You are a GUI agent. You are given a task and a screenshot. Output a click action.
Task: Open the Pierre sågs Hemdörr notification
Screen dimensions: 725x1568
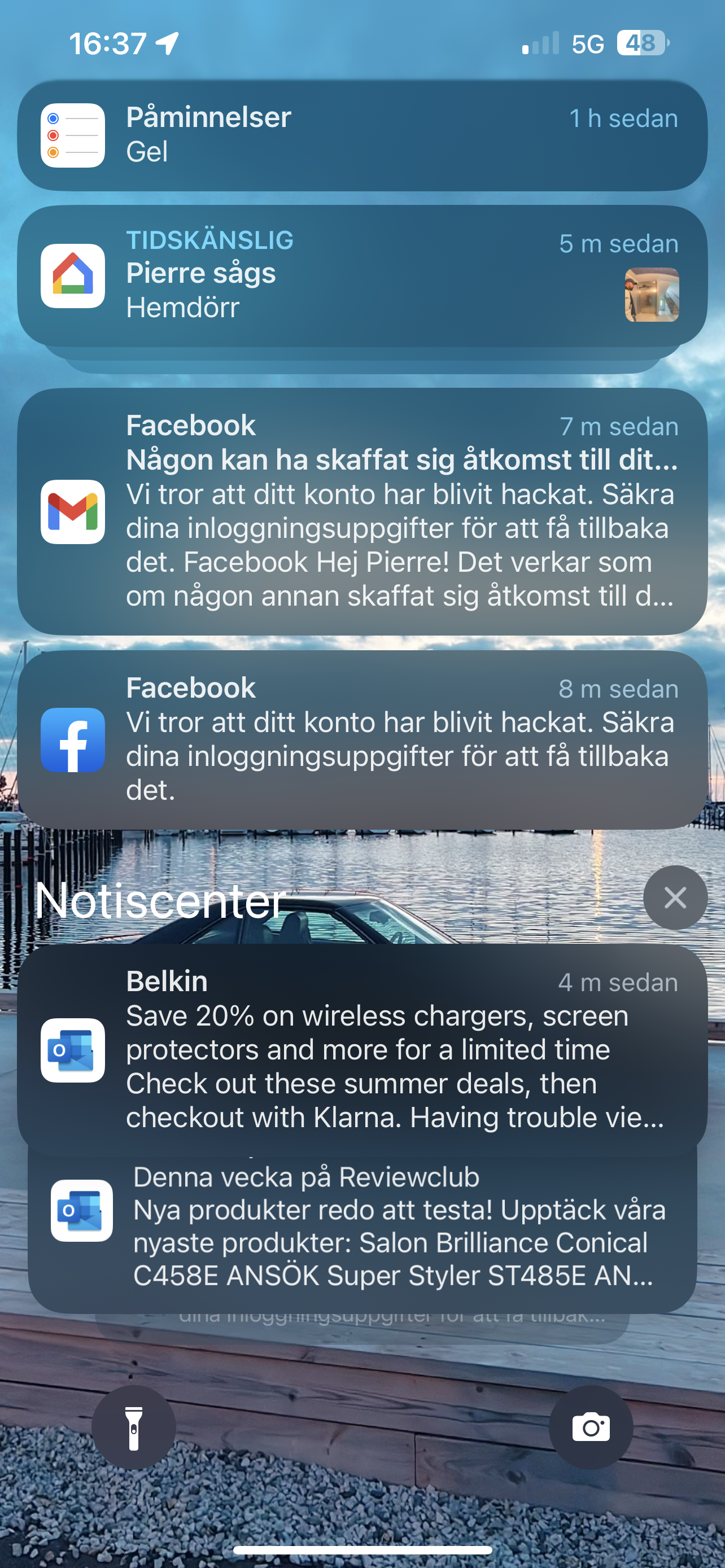362,277
